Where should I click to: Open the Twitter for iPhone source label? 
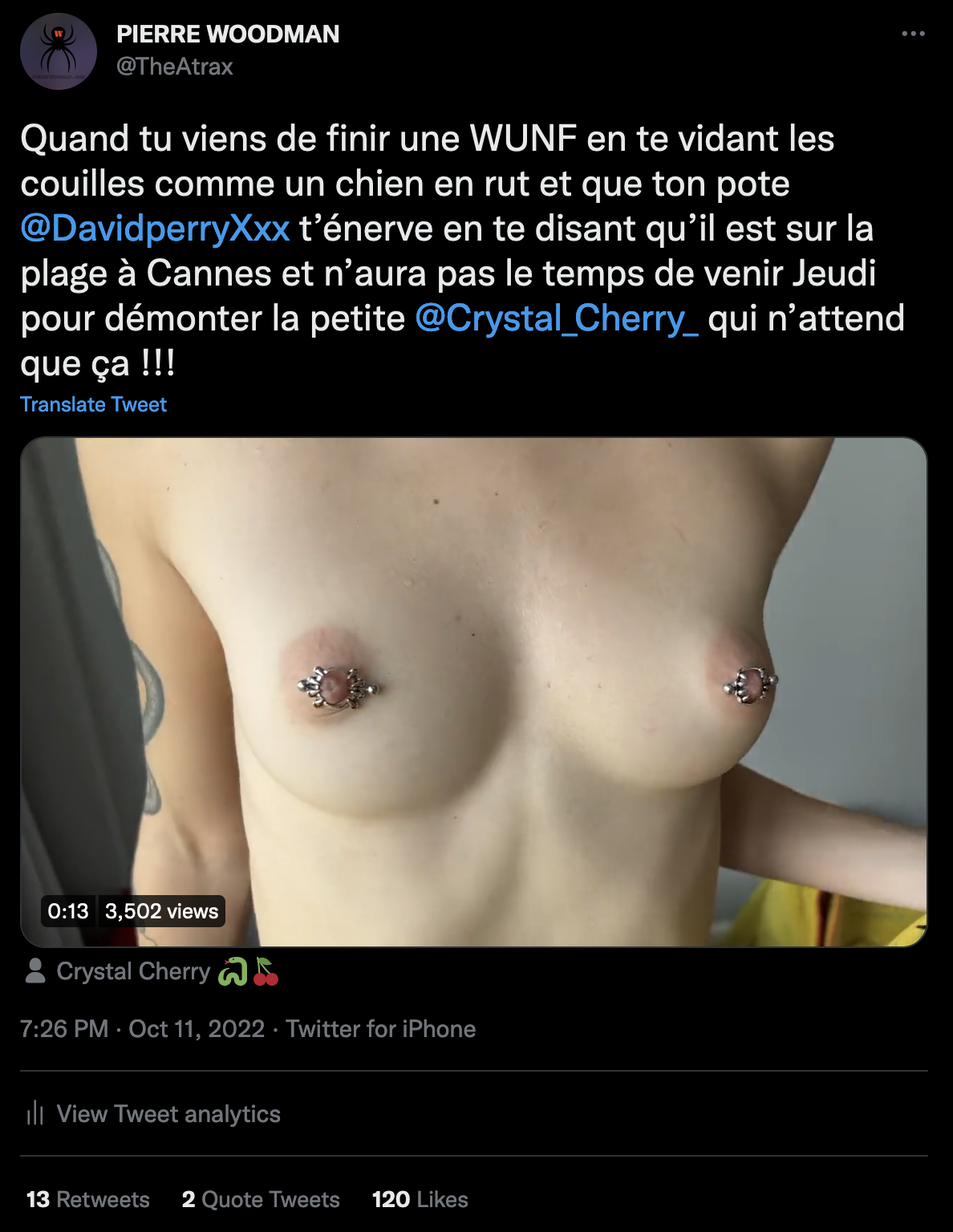click(381, 1029)
